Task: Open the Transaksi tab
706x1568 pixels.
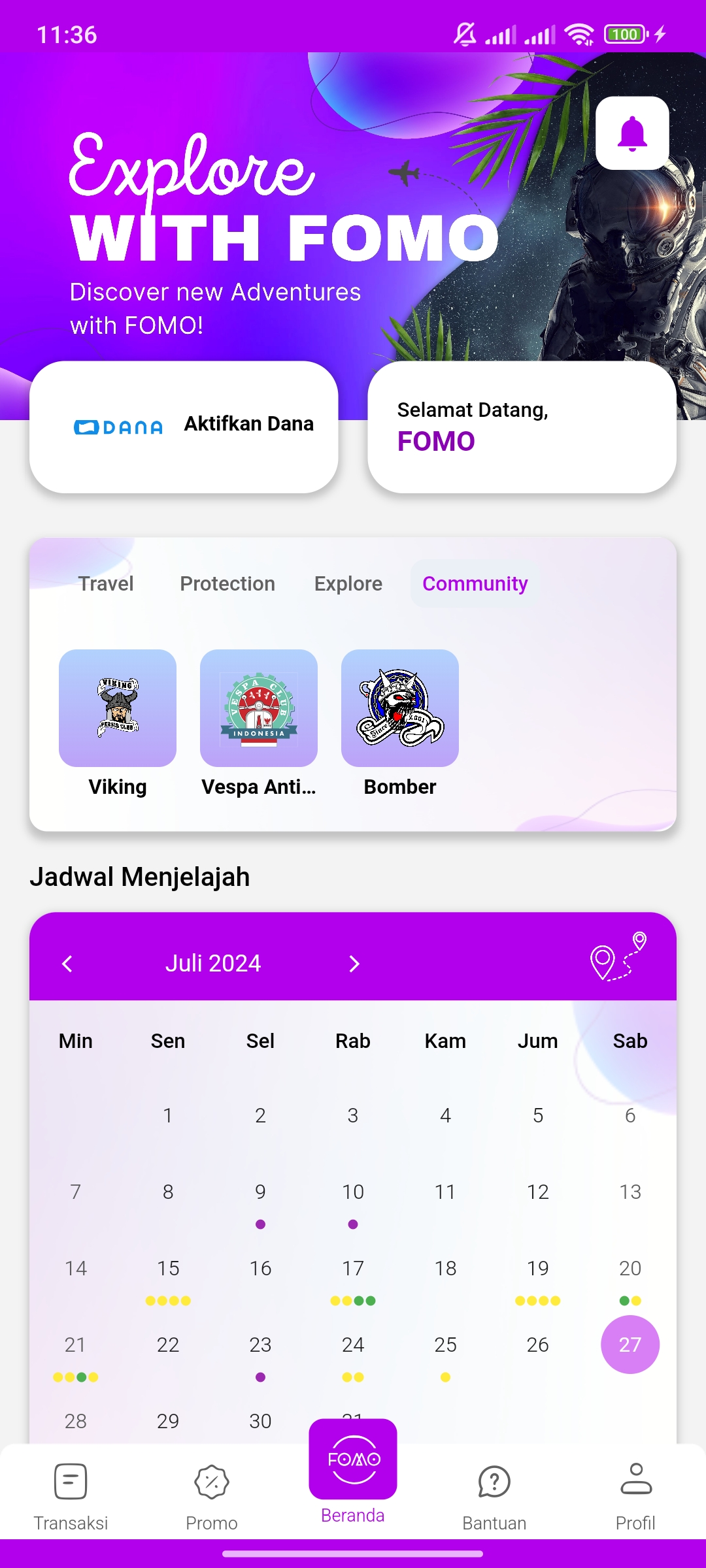Action: (71, 1494)
